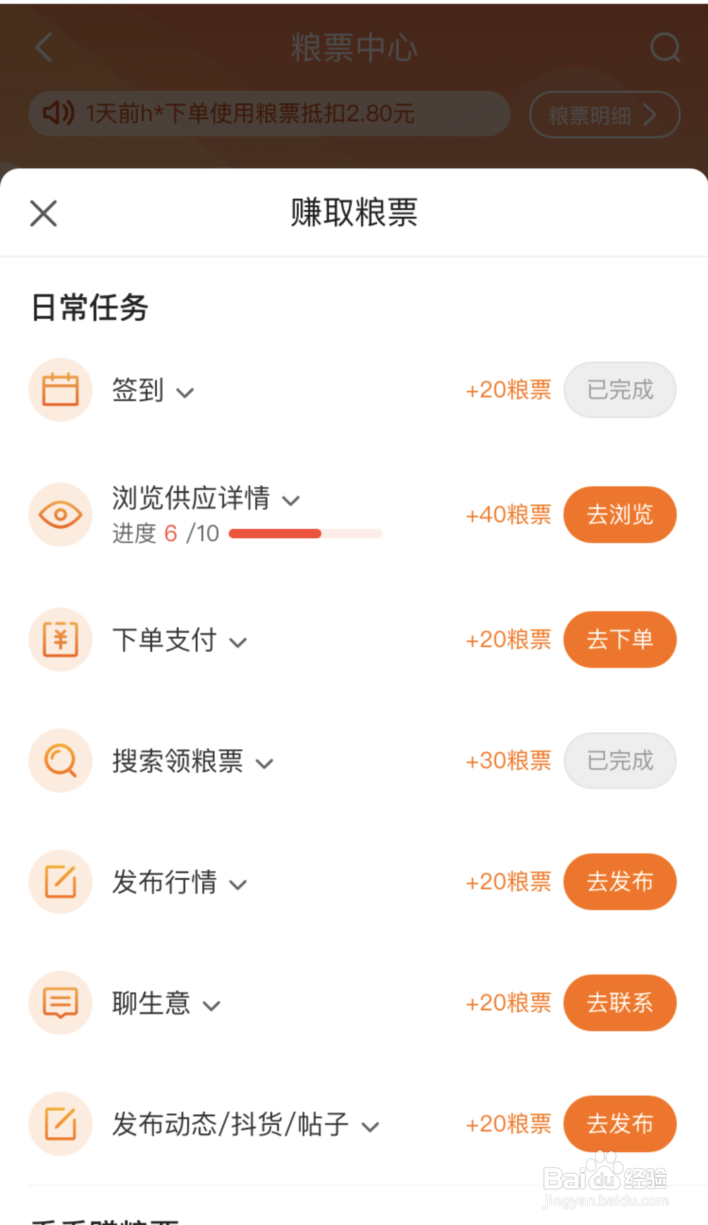This screenshot has width=708, height=1225.
Task: Tap 去联系 for 聊生意 task
Action: 620,1003
